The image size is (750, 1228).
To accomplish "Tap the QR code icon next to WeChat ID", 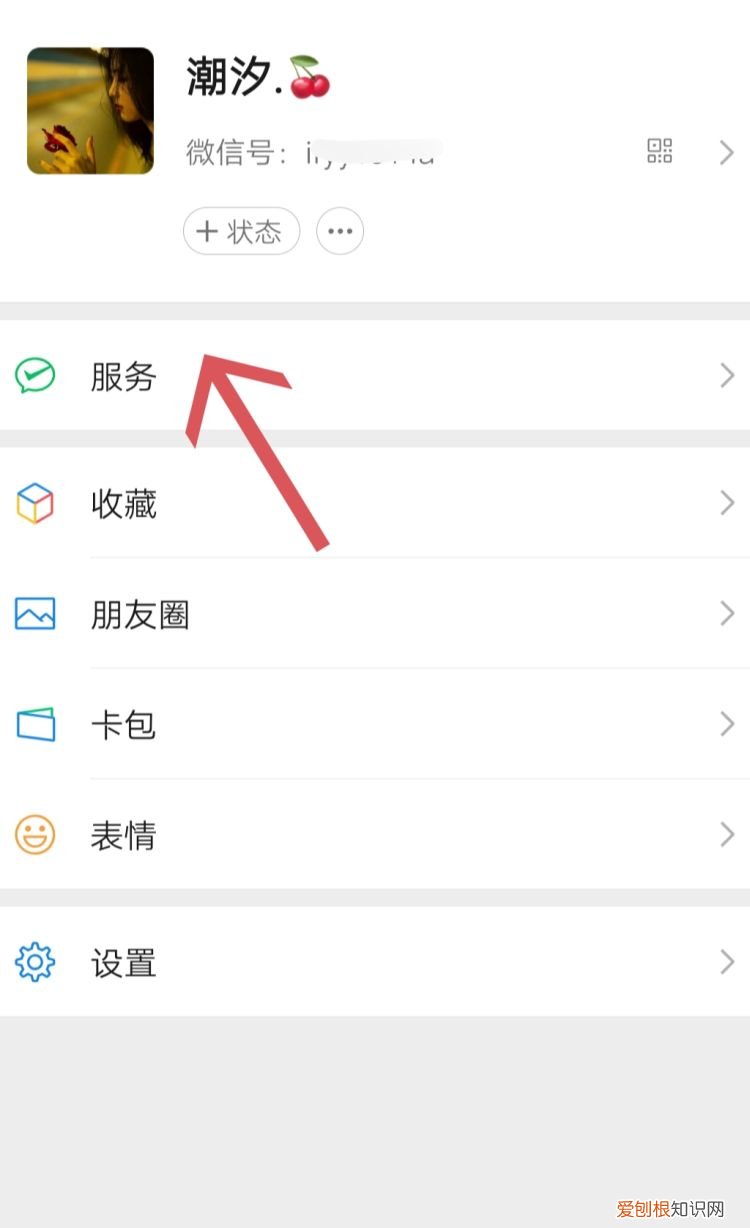I will click(x=659, y=151).
